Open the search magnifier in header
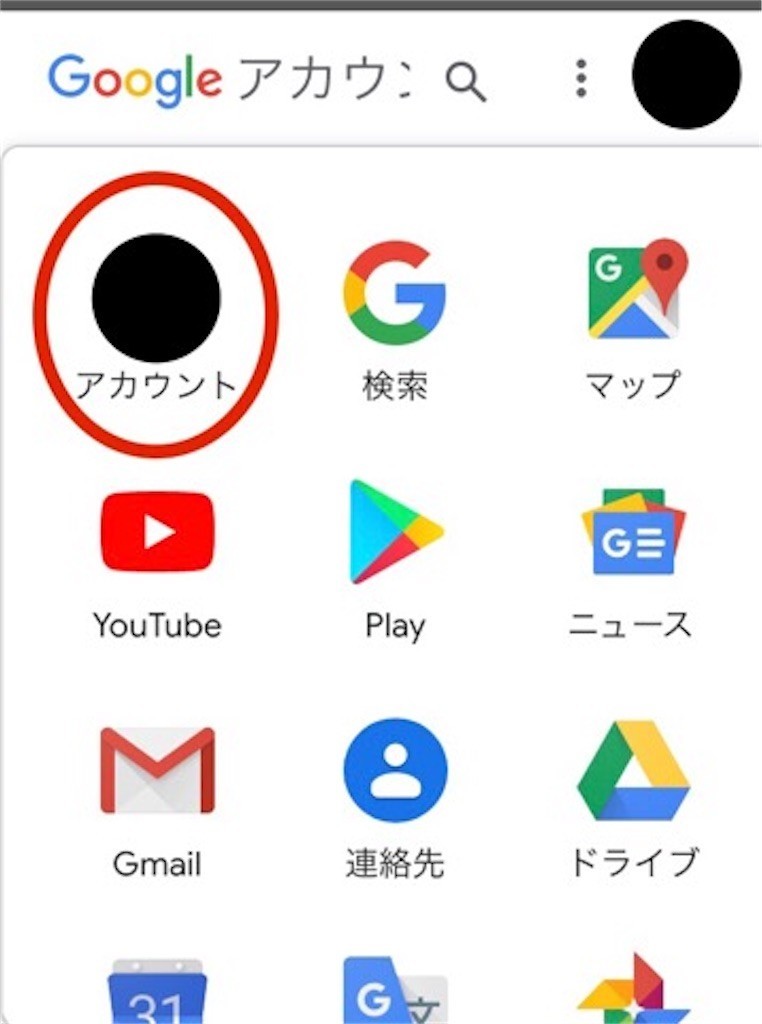Screen dimensions: 762x1024 coord(465,81)
